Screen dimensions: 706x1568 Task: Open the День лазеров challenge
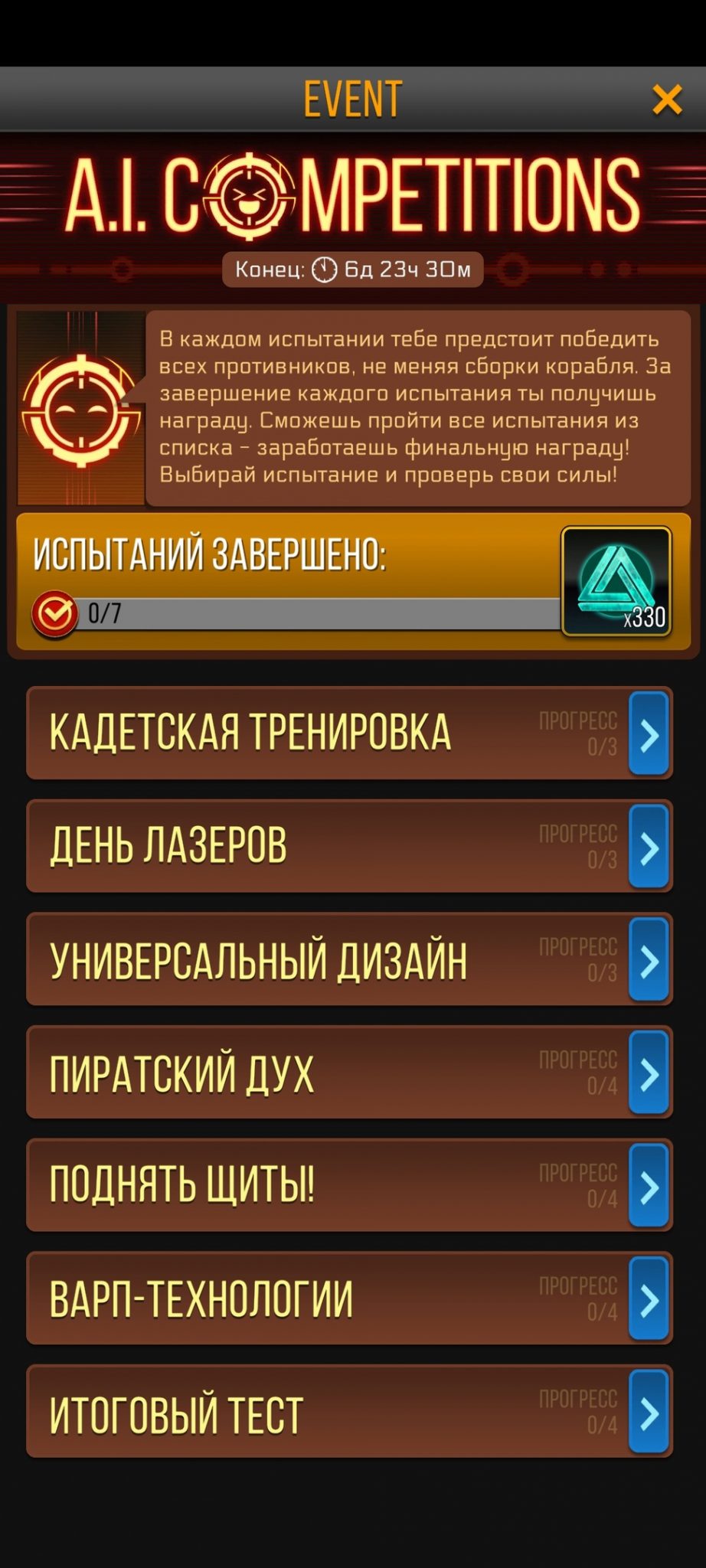click(x=649, y=848)
